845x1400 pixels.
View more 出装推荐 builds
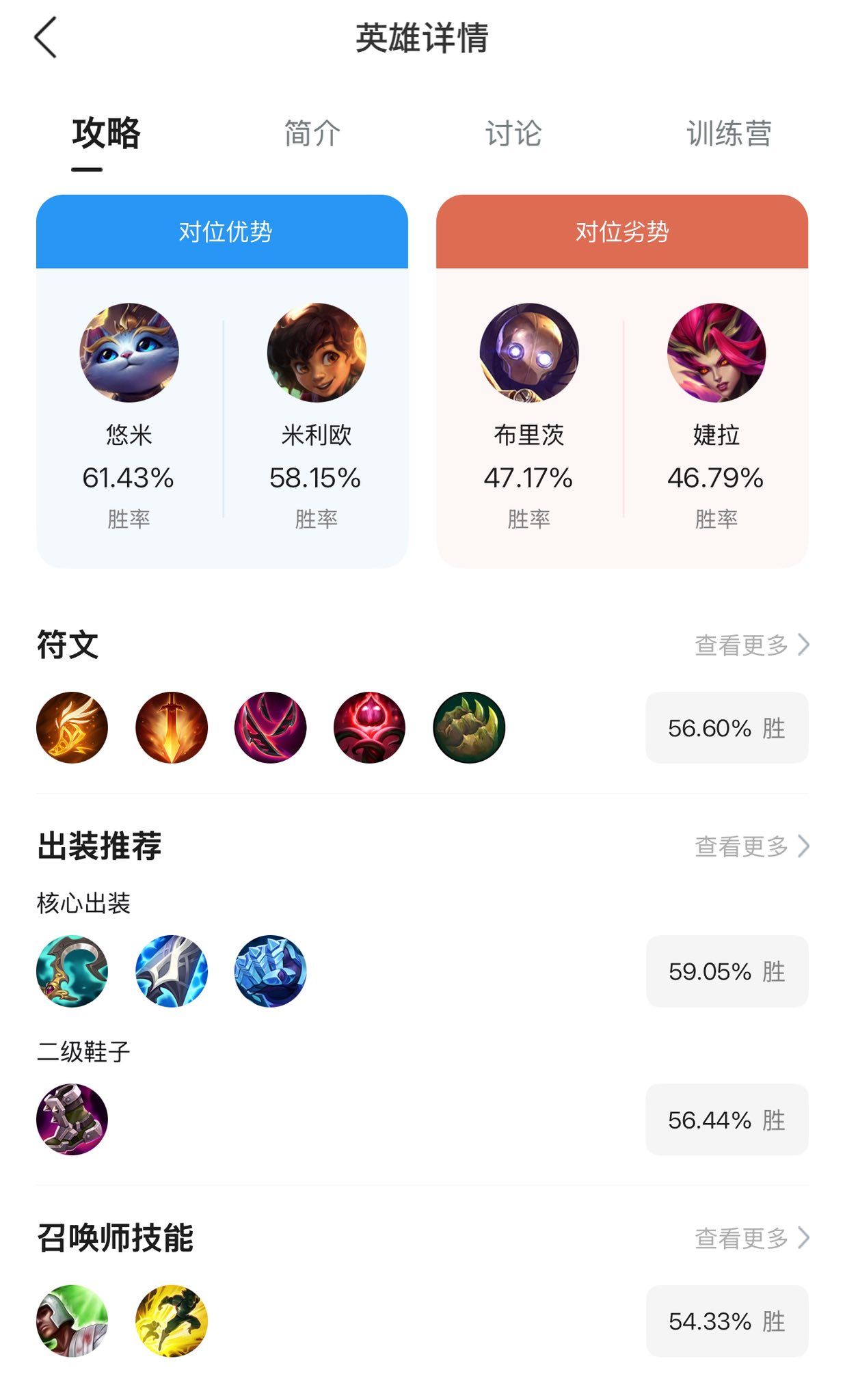click(751, 846)
